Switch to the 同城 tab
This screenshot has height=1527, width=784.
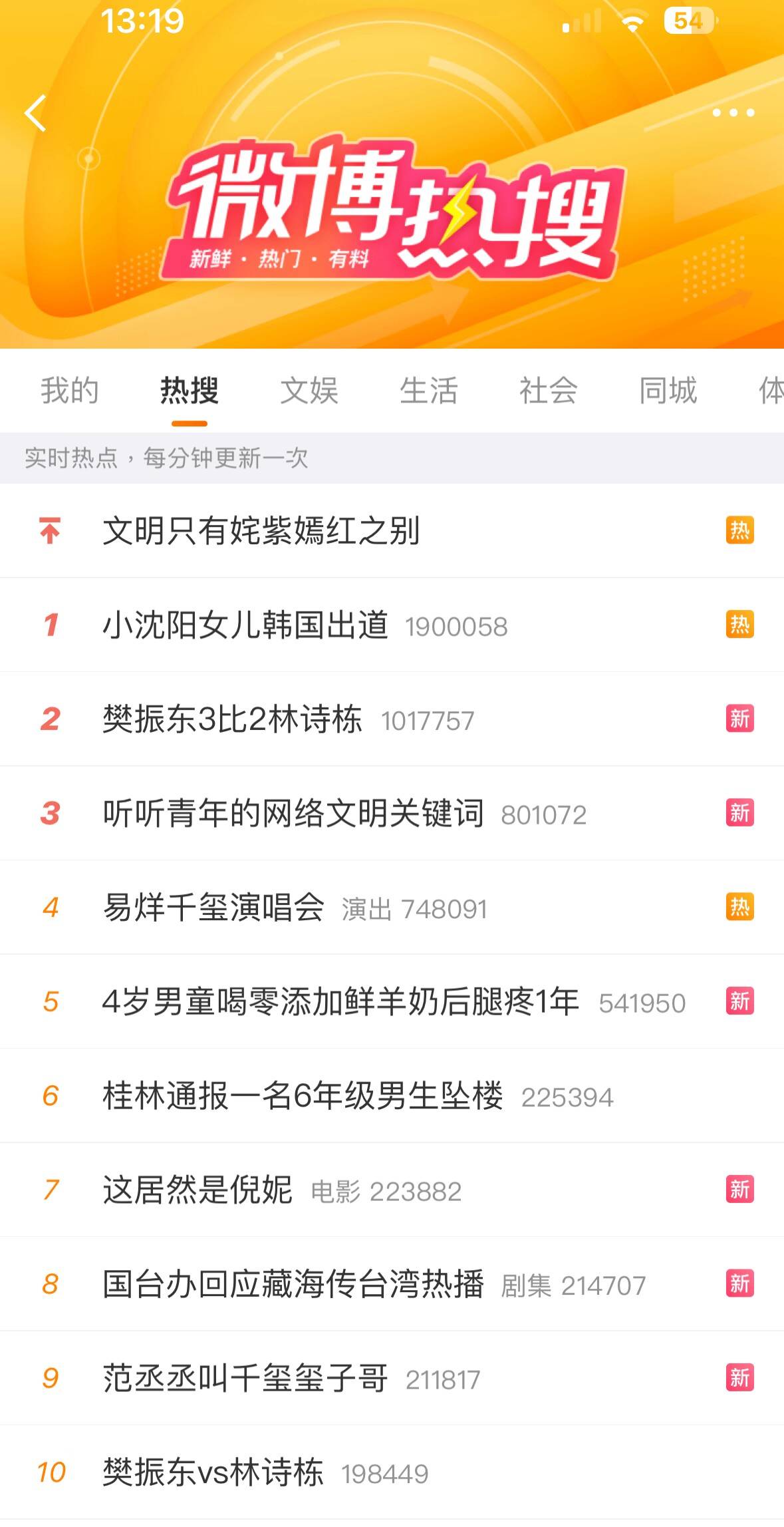point(668,391)
